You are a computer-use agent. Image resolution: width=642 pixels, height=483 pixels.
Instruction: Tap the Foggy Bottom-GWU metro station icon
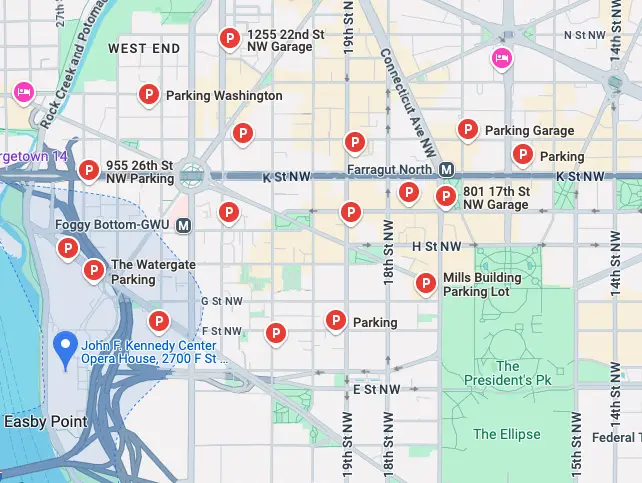tap(183, 224)
